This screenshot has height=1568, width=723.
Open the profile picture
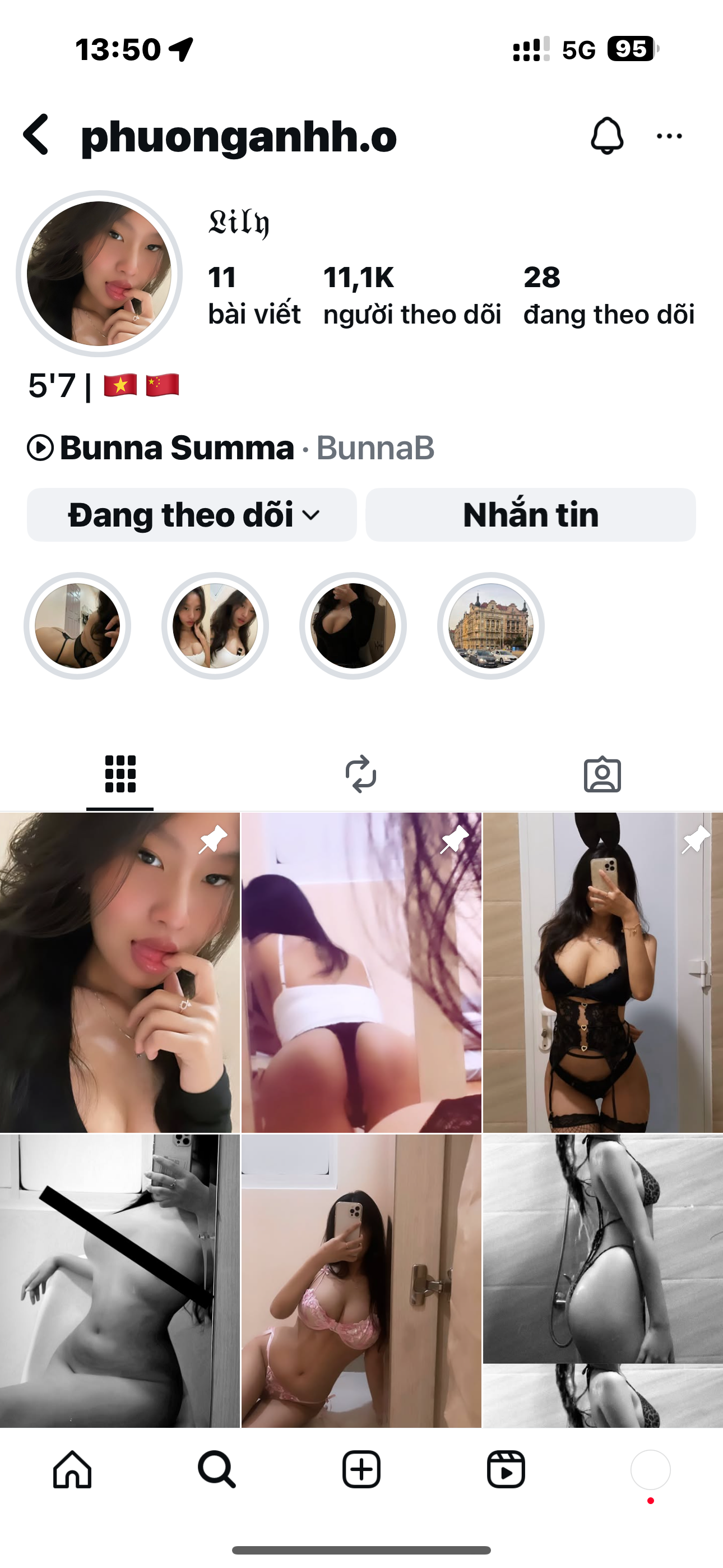pos(99,273)
